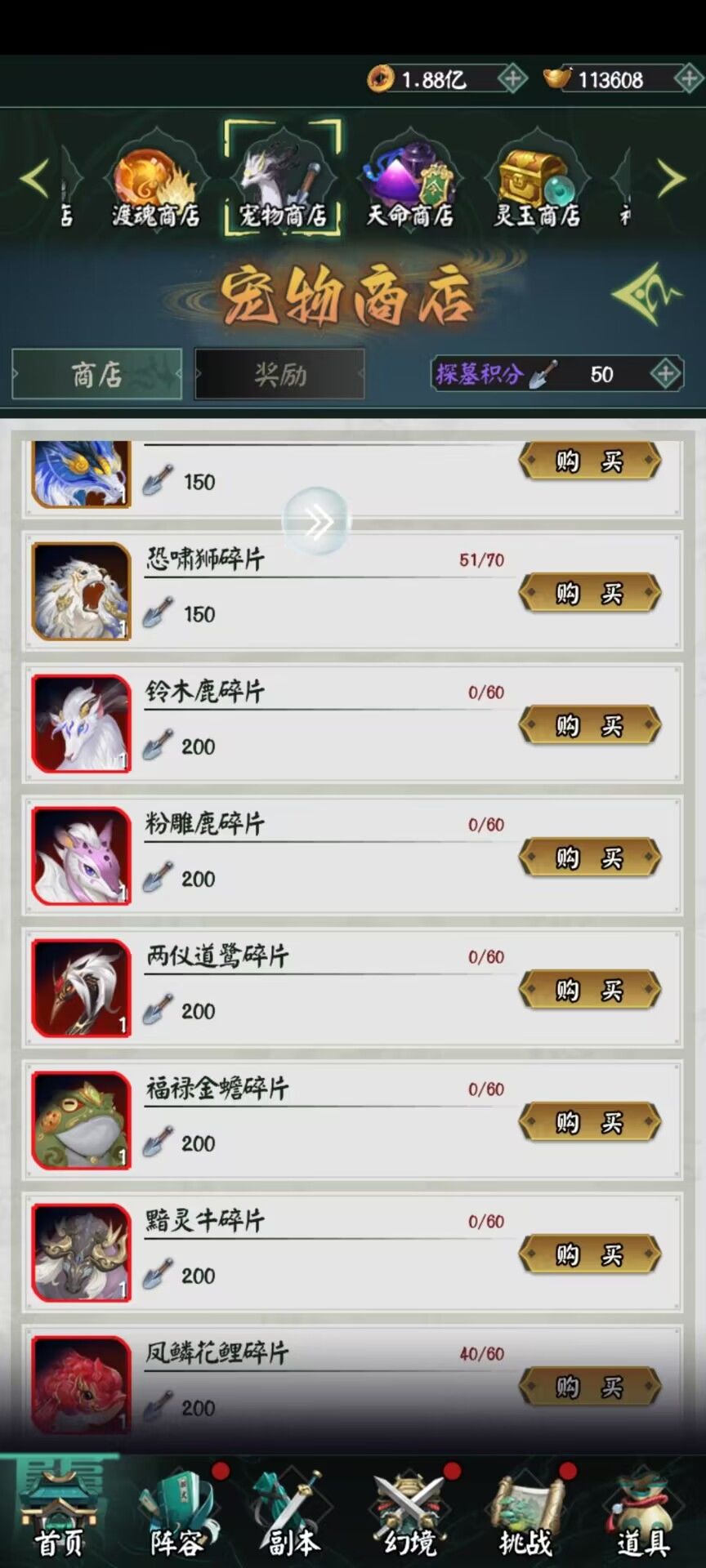Screen dimensions: 706x1568
Task: Purchase 恐啸狮碎片 with the 购买 button
Action: pyautogui.click(x=590, y=593)
